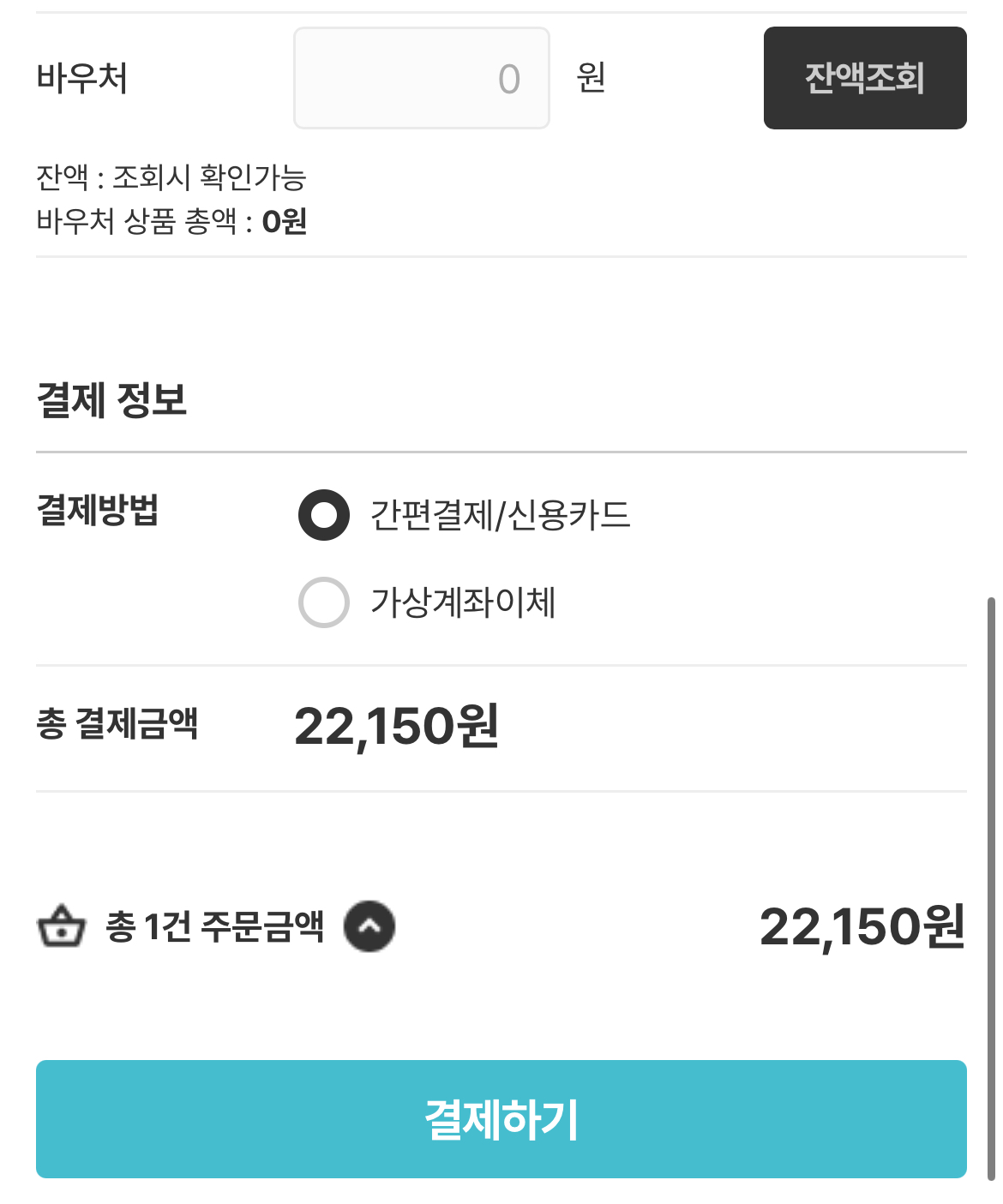The image size is (1003, 1204).
Task: Tap the dark circular chevron icon beside 주문금액
Action: 369,925
